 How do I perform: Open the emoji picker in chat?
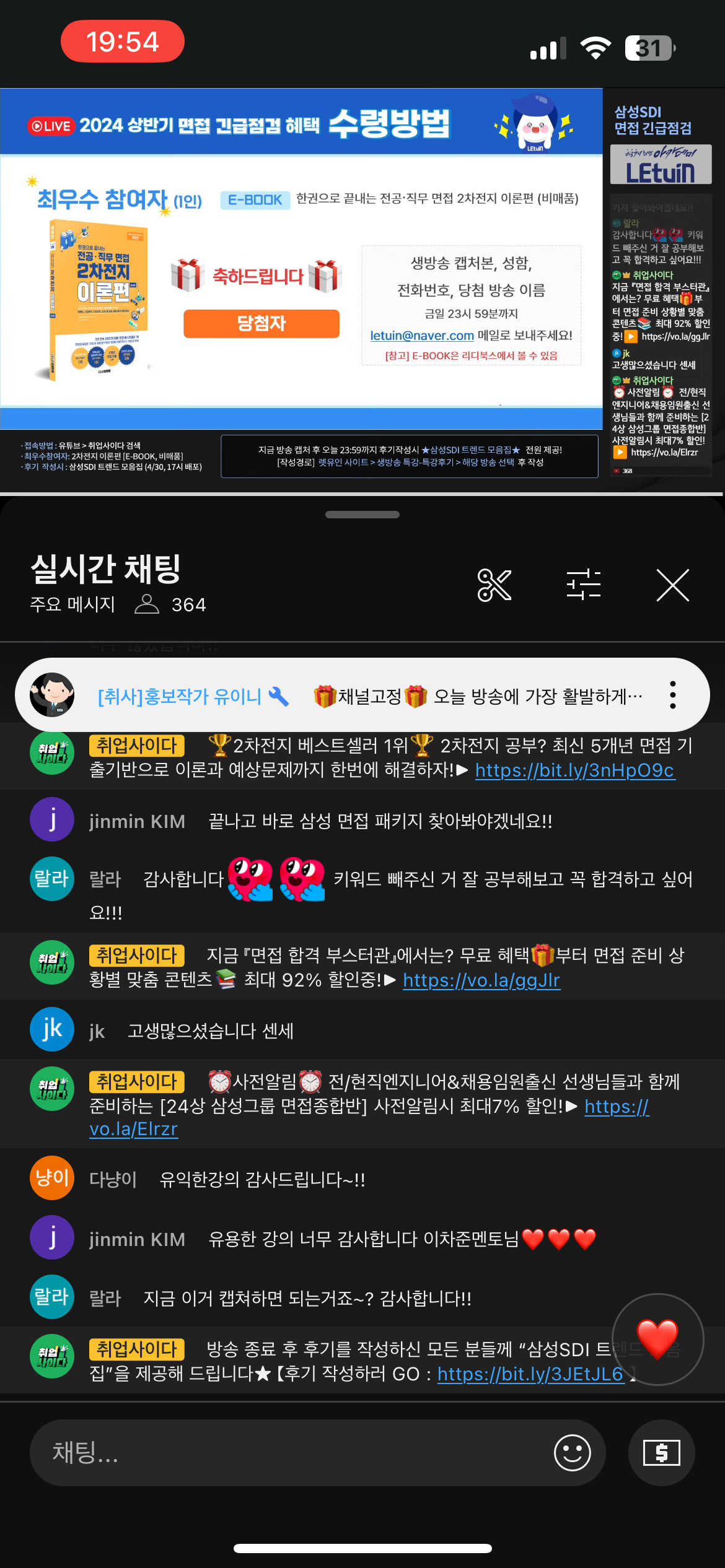(572, 1453)
